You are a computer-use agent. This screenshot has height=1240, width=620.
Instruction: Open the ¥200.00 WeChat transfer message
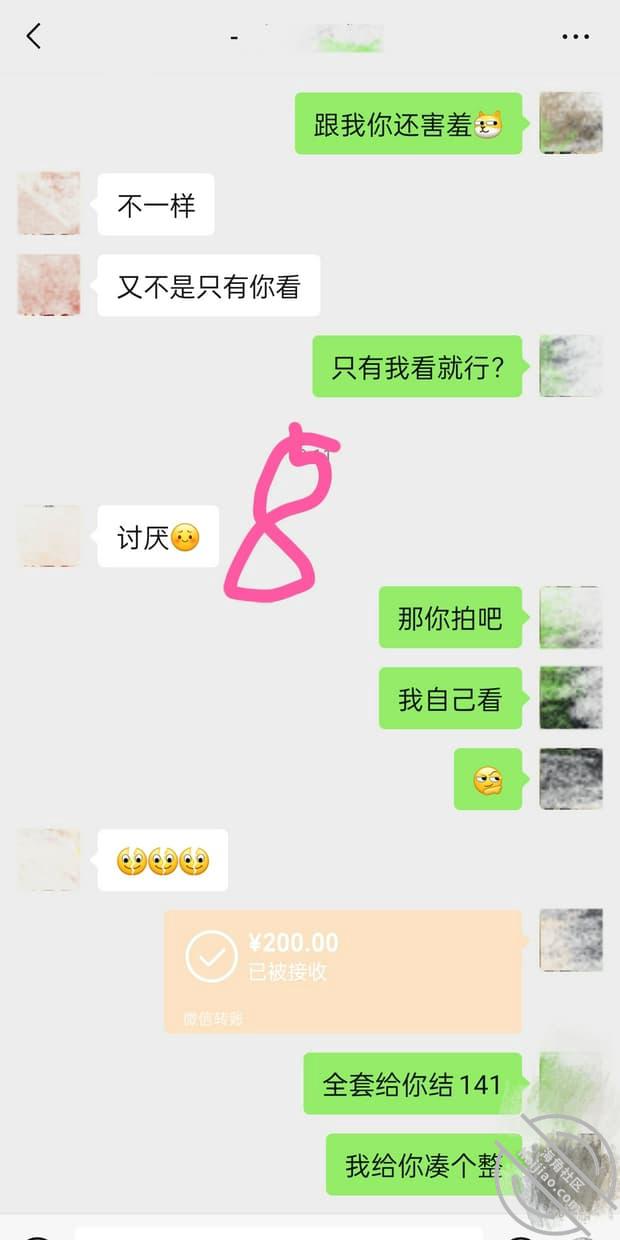tap(343, 971)
